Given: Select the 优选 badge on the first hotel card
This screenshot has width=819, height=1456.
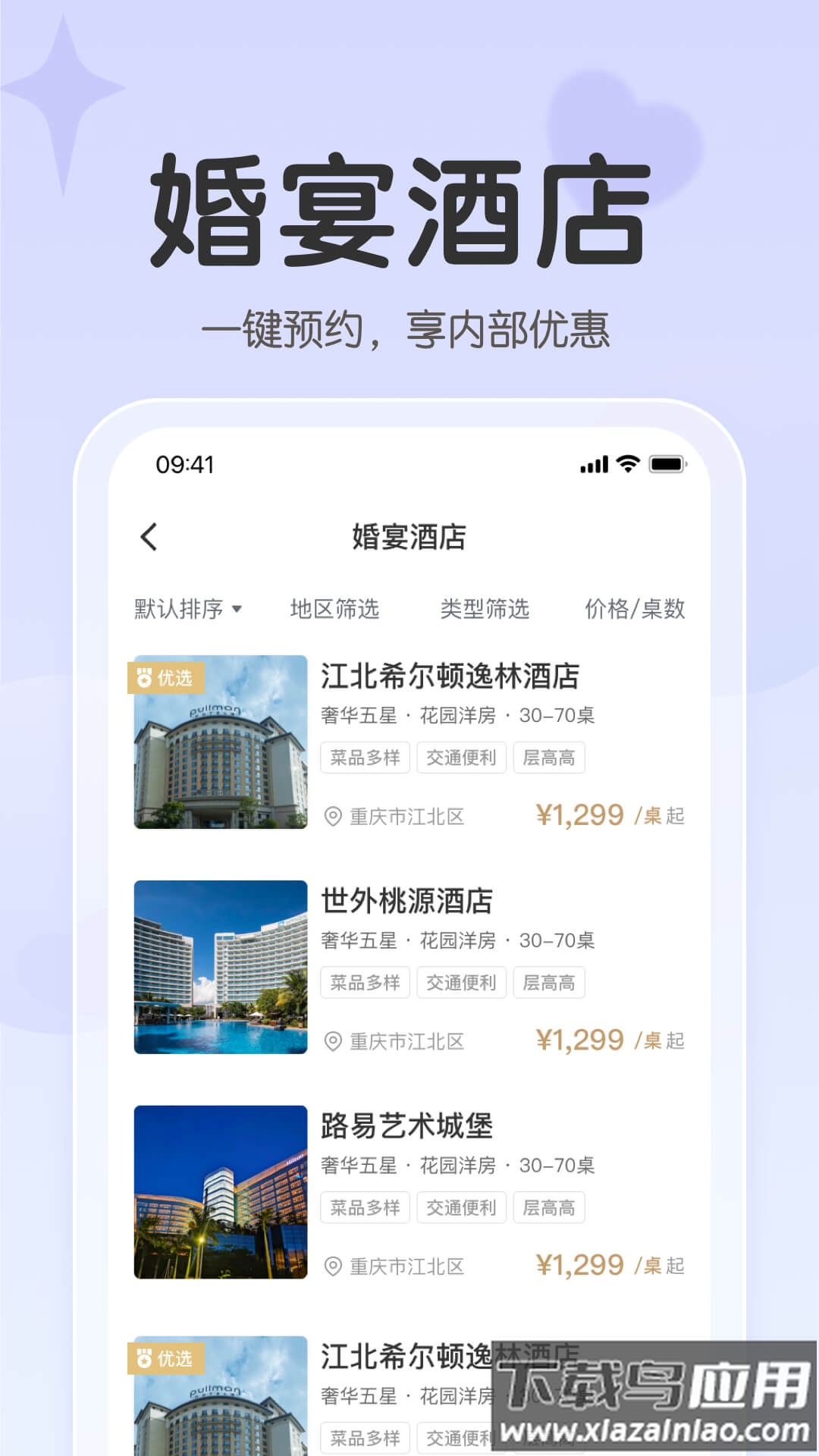Looking at the screenshot, I should tap(168, 678).
